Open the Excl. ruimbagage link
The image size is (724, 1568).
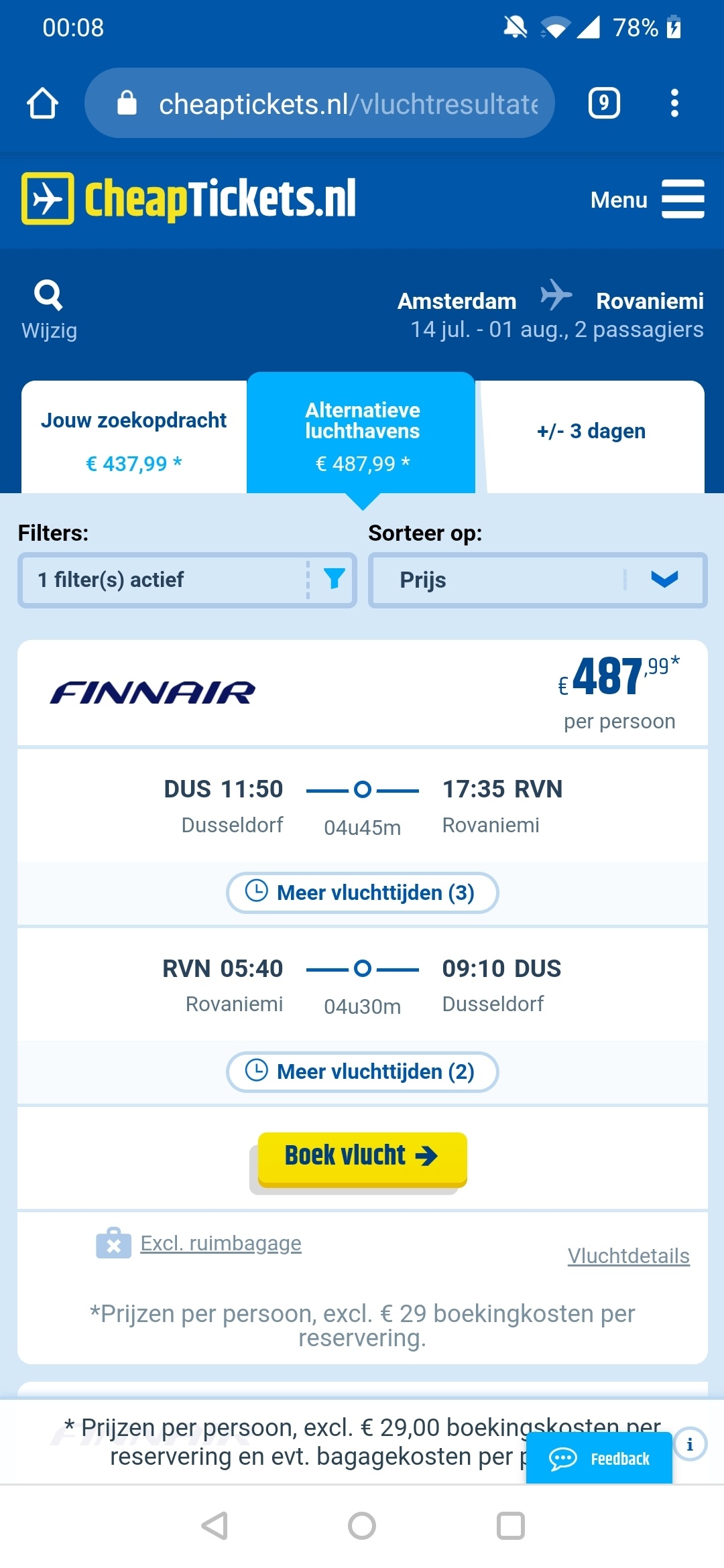click(221, 1244)
